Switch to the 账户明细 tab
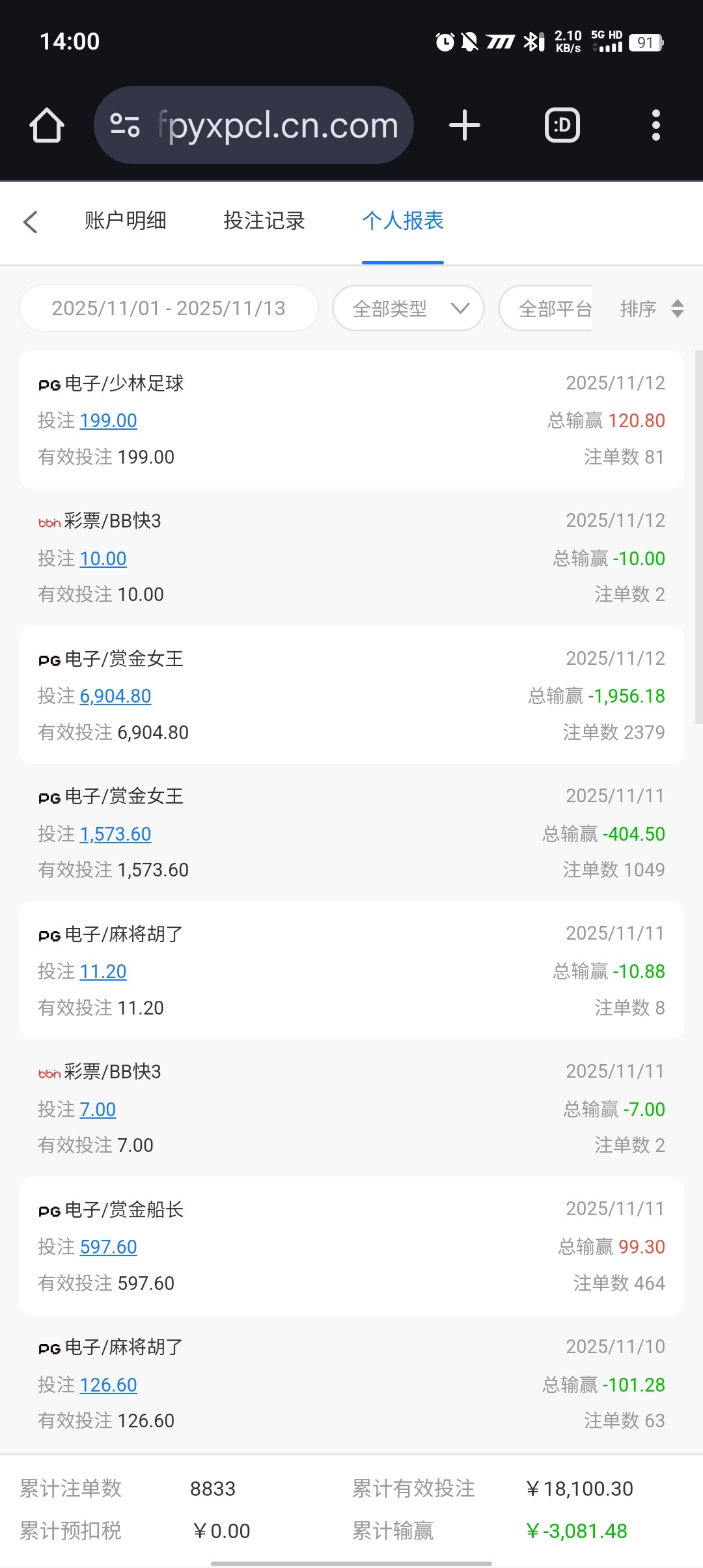The height and width of the screenshot is (1568, 703). pyautogui.click(x=126, y=221)
